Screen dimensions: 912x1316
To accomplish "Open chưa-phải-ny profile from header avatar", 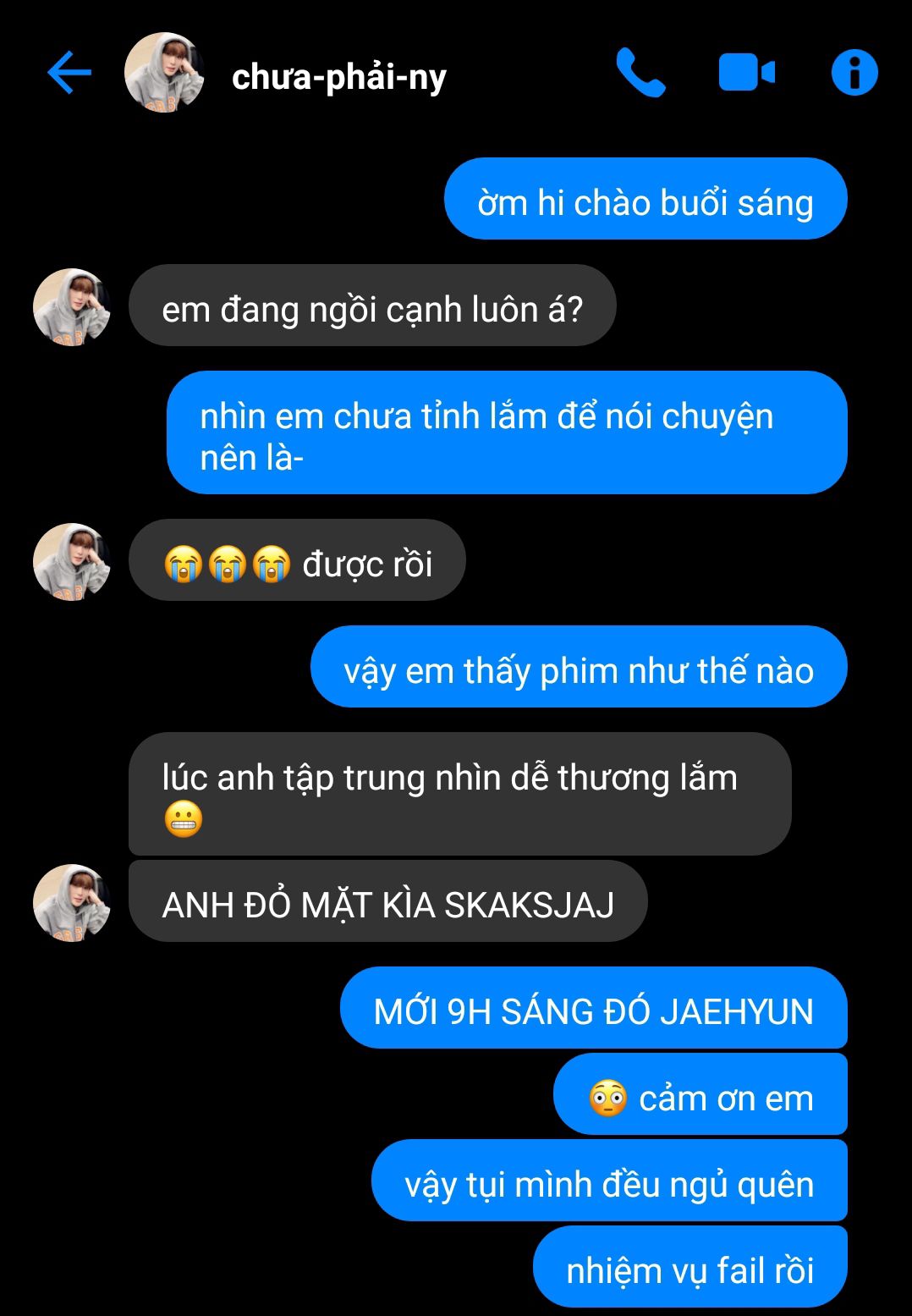I will point(164,73).
